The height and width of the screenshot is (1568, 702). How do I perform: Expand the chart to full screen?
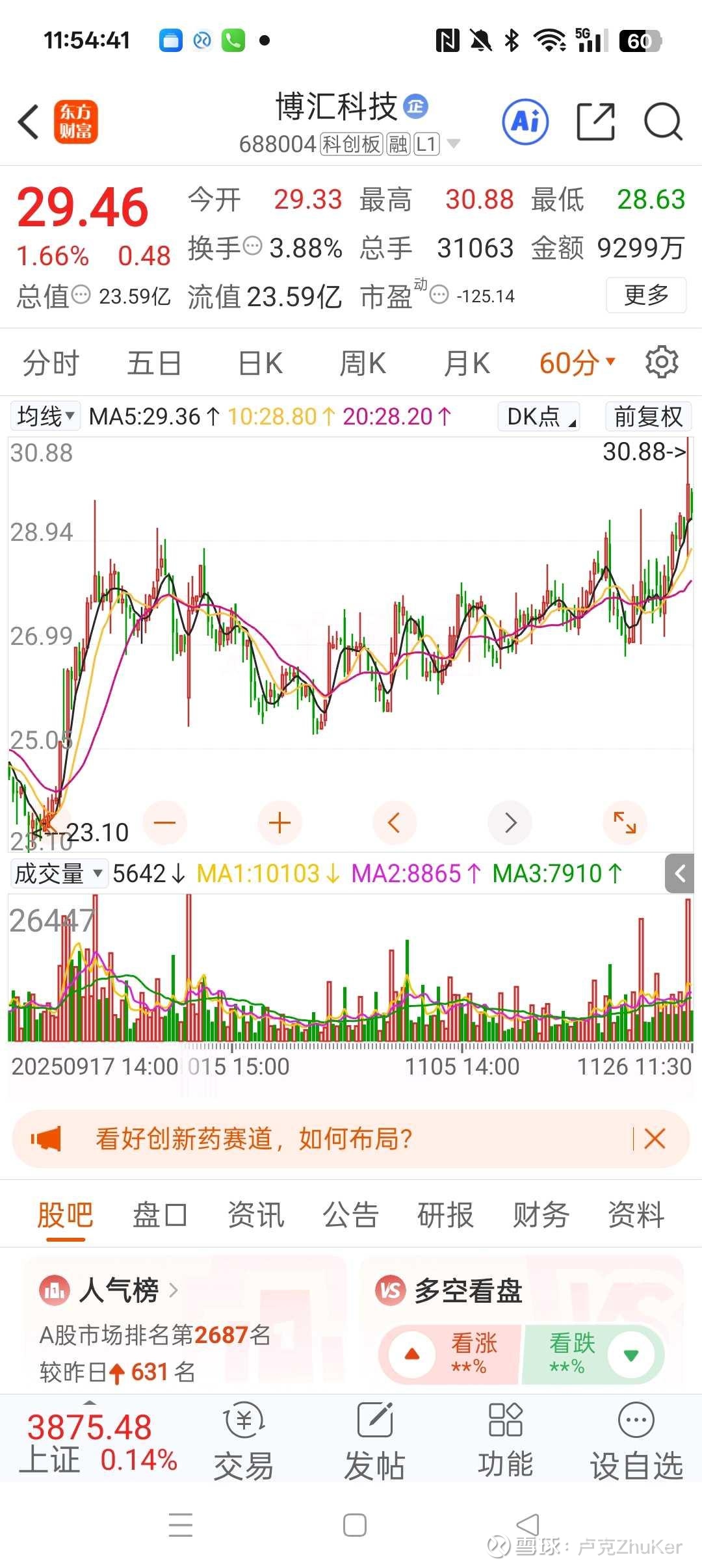coord(625,823)
